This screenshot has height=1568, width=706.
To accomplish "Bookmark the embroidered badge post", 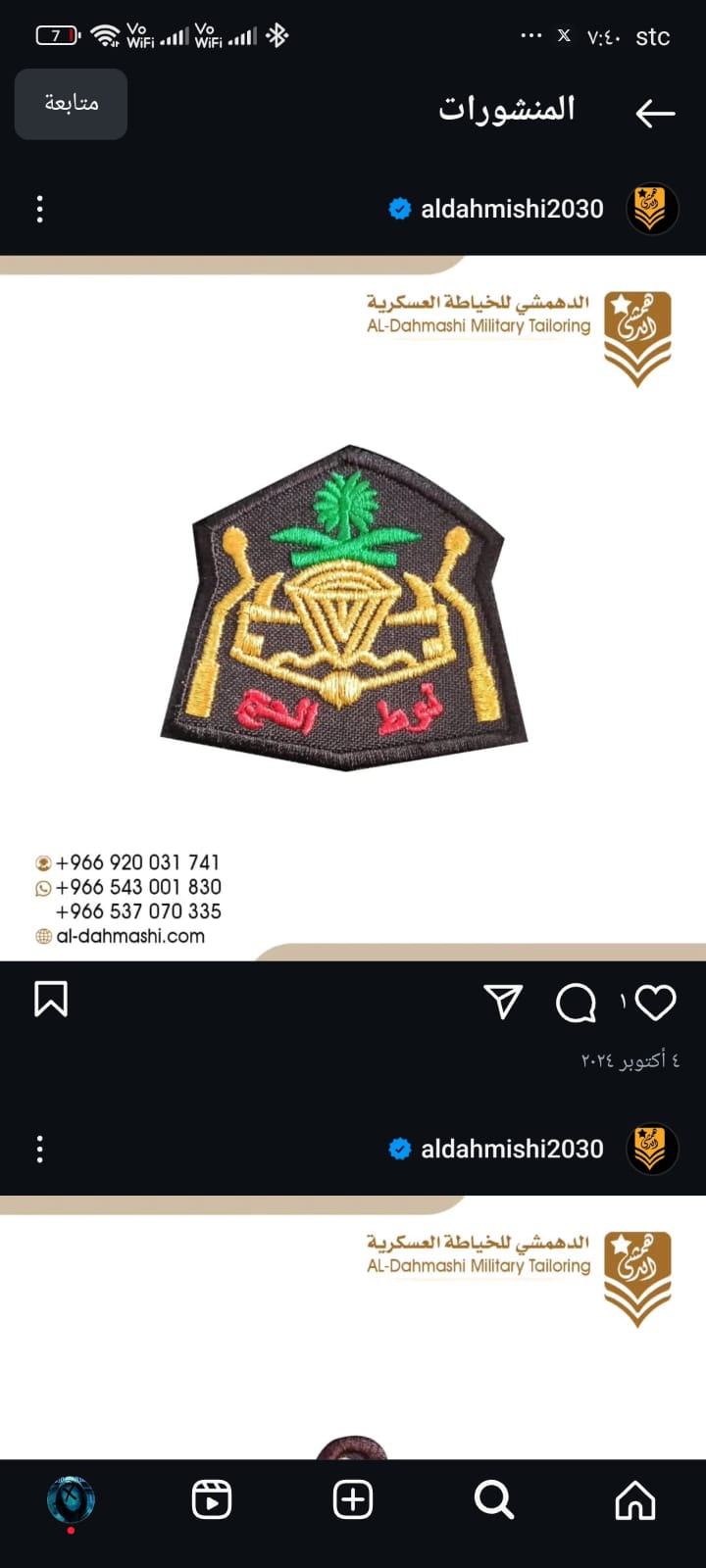I will [x=51, y=1000].
